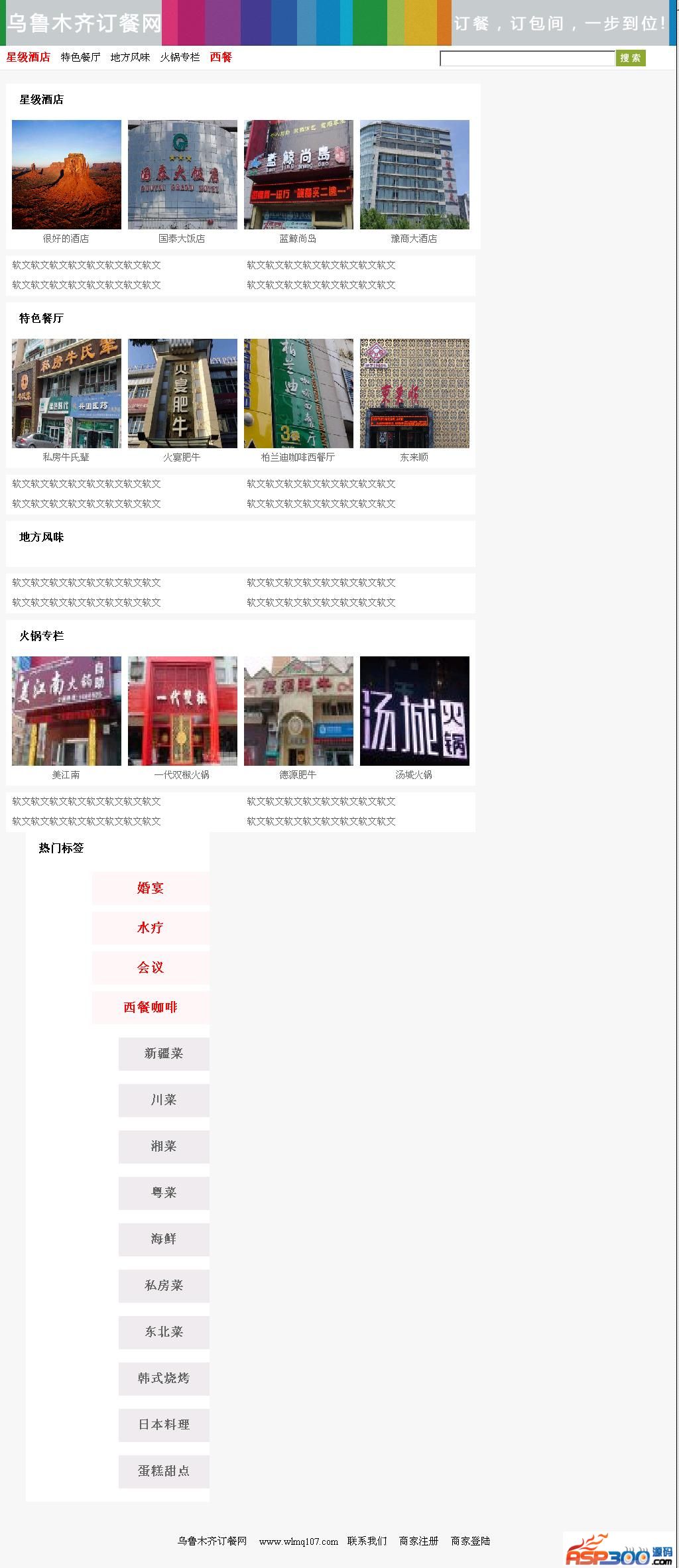Open the 西餐 nav item
The width and height of the screenshot is (679, 1568).
[221, 57]
